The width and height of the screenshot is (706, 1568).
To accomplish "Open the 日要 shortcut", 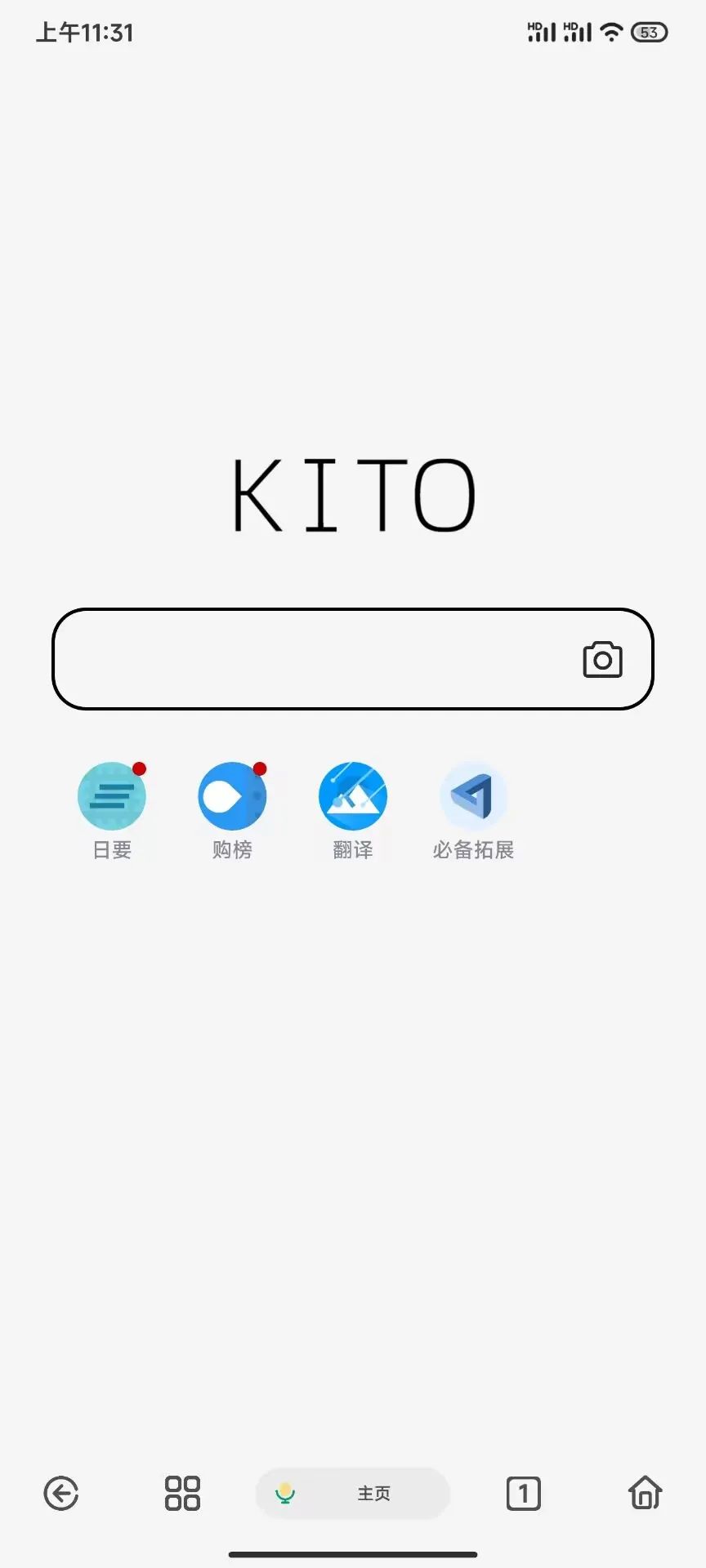I will 112,797.
